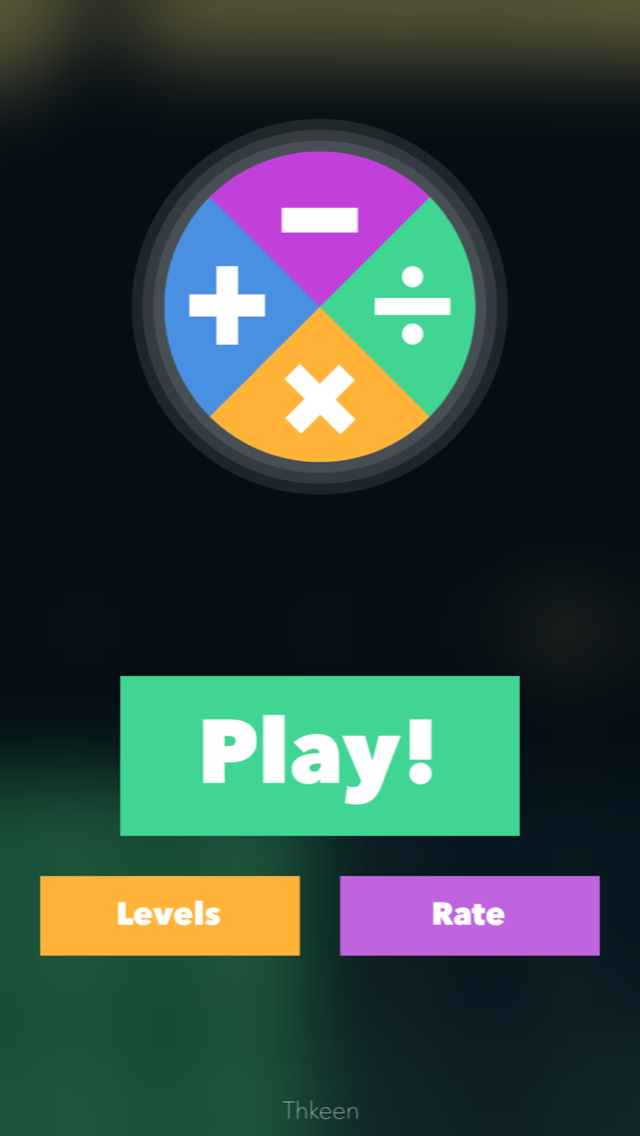640x1136 pixels.
Task: Open the Levels screen
Action: (170, 915)
